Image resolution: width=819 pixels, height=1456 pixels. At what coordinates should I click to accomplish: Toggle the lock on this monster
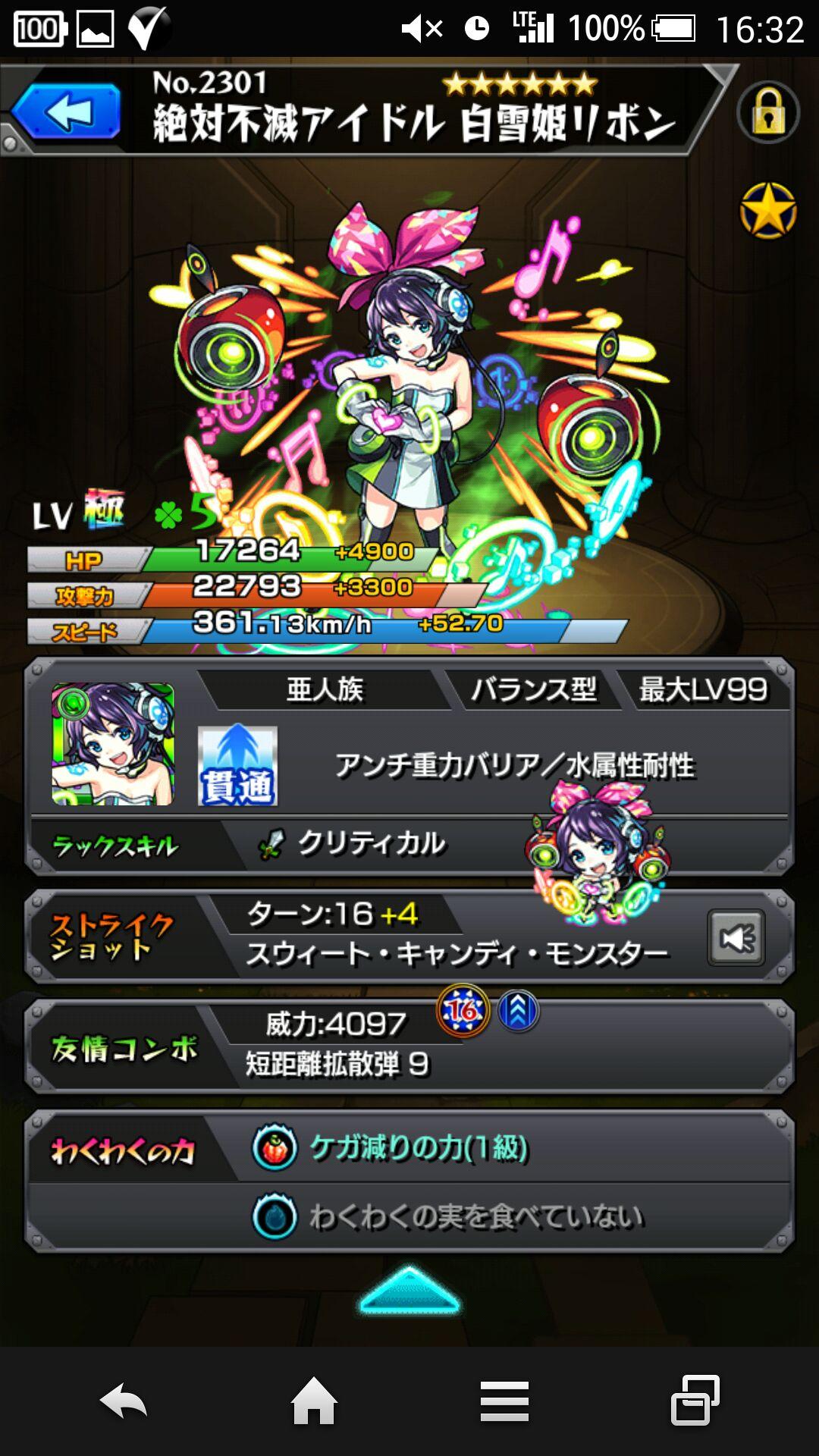tap(767, 114)
